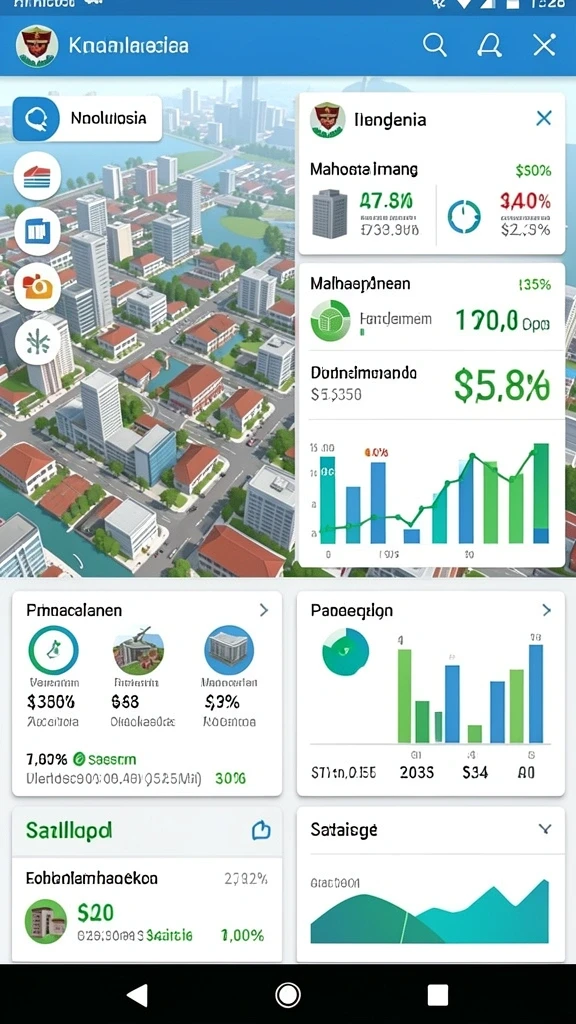The height and width of the screenshot is (1024, 576).
Task: Tap the Nnolutosia search chip
Action: [87, 119]
